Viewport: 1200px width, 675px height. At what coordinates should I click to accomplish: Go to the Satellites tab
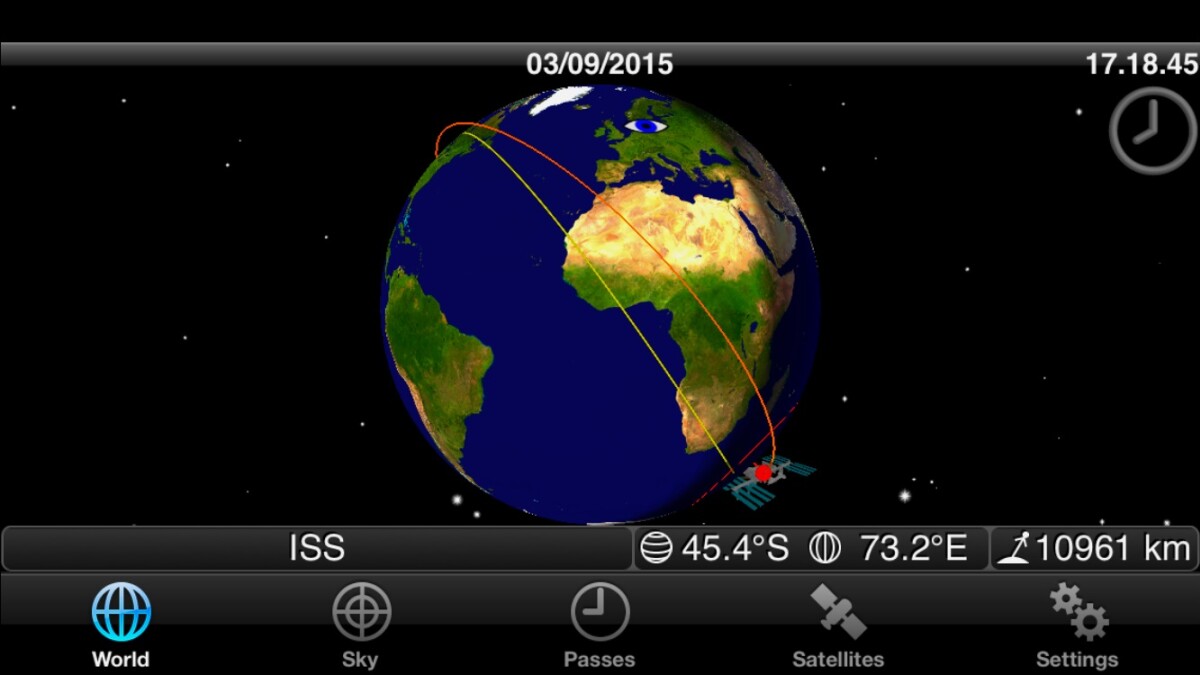tap(838, 624)
